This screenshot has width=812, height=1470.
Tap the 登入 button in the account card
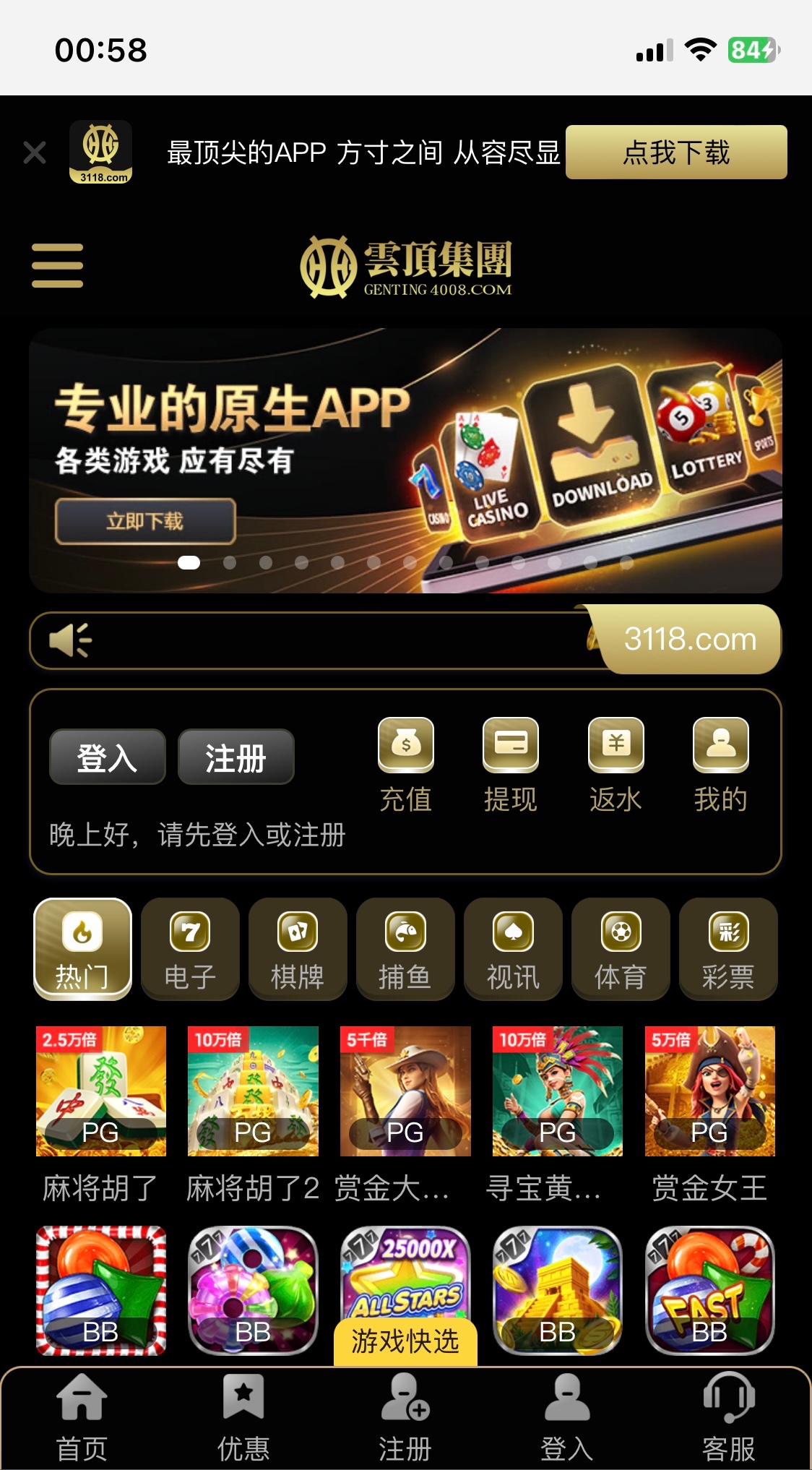[107, 757]
